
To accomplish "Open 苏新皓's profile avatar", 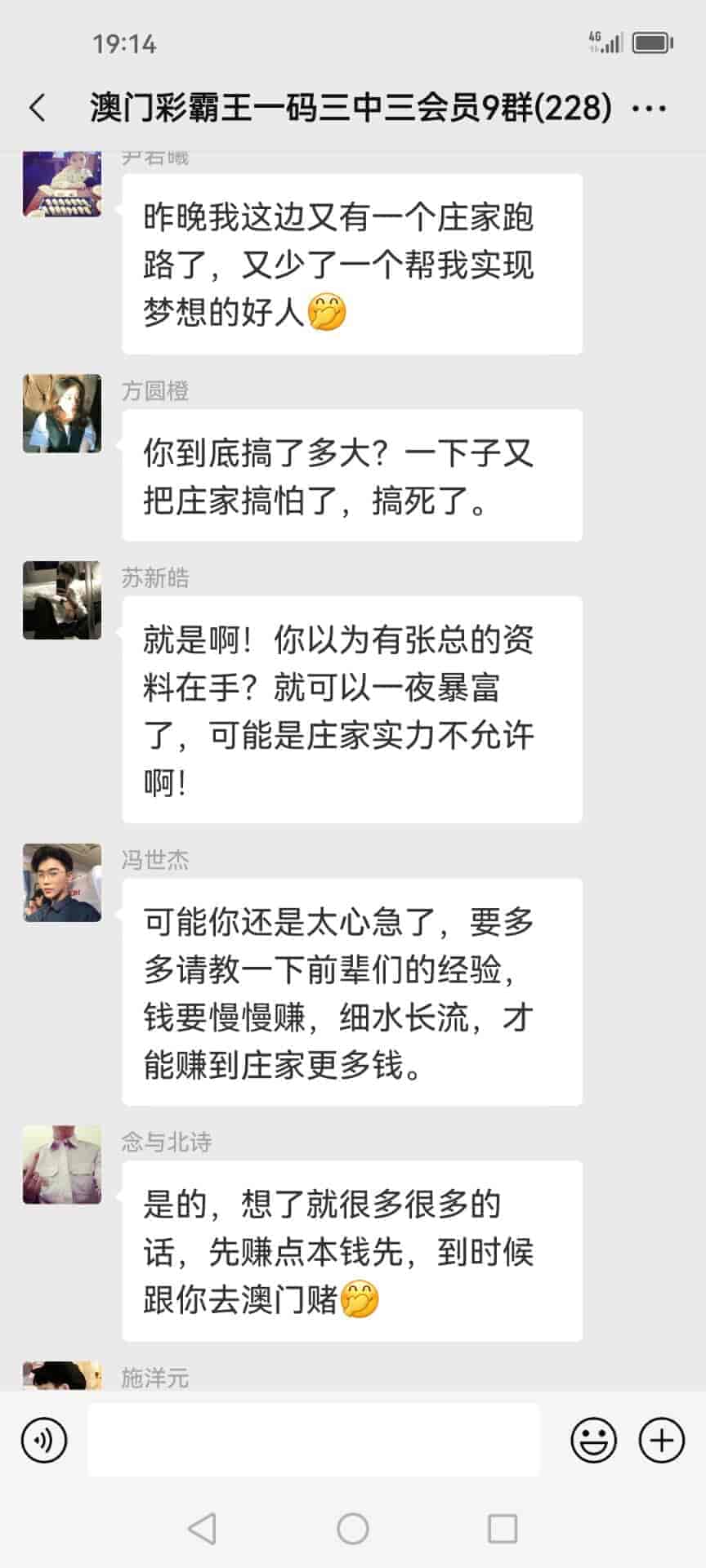I will click(62, 599).
